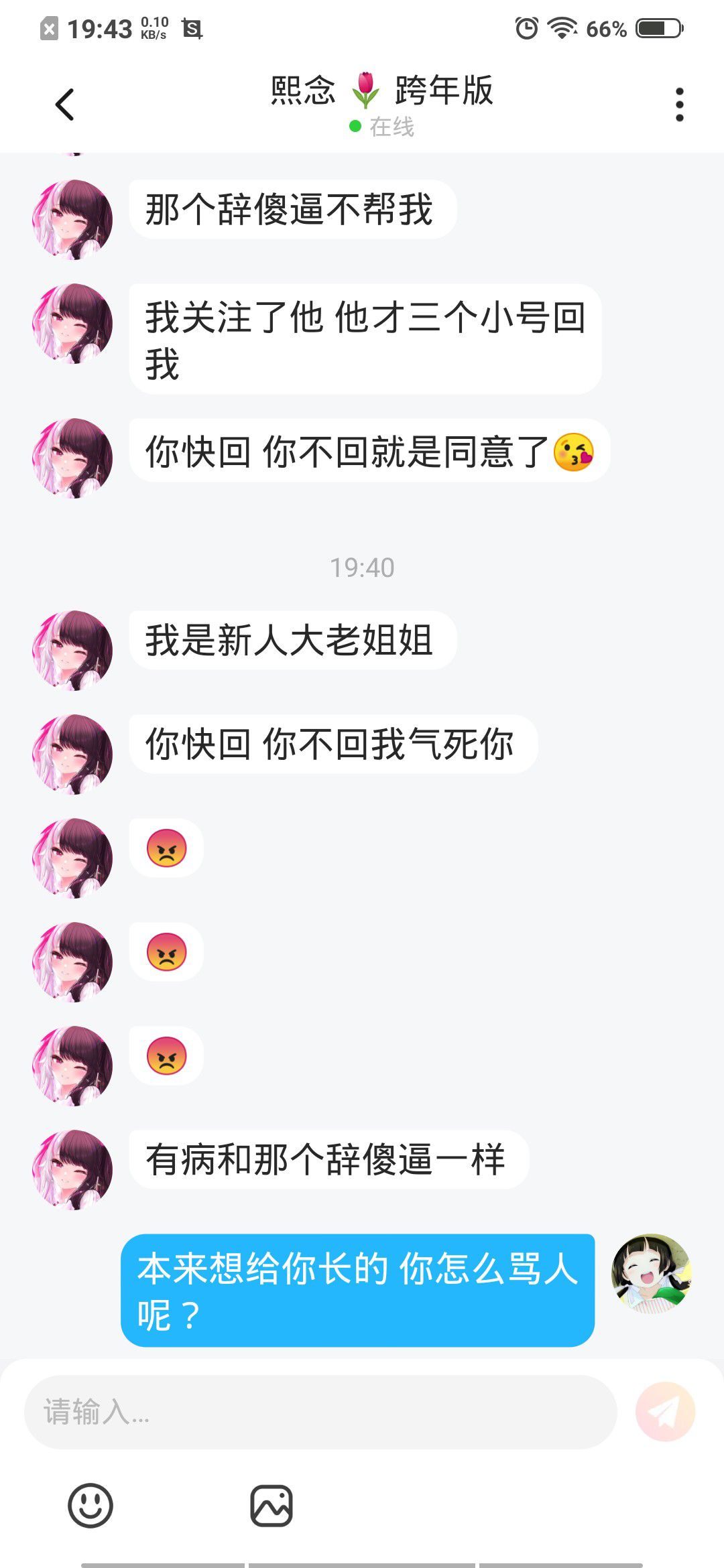View my own avatar beside the blue message
The height and width of the screenshot is (1568, 724).
point(651,1273)
